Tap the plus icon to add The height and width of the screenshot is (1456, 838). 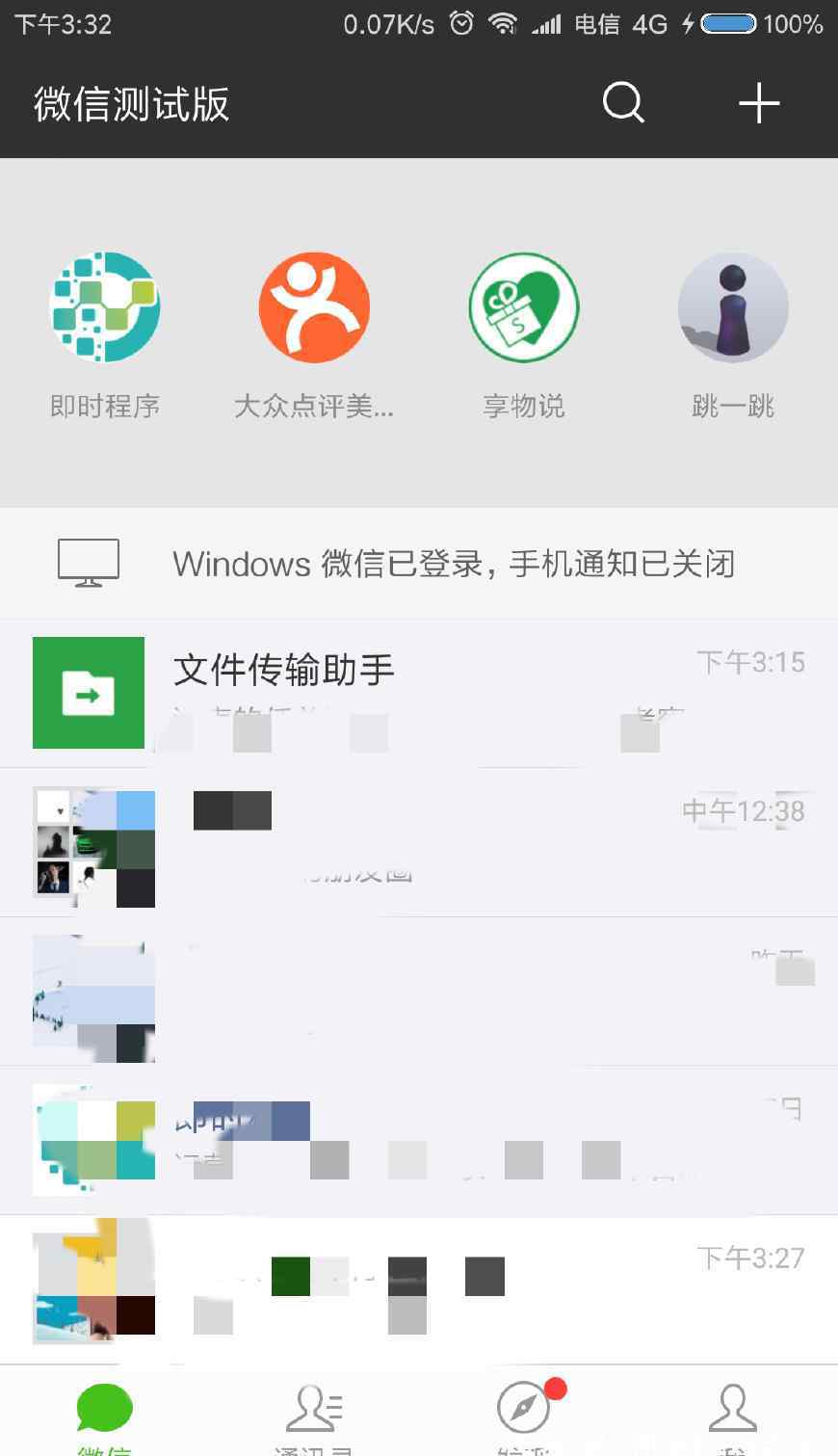click(759, 103)
